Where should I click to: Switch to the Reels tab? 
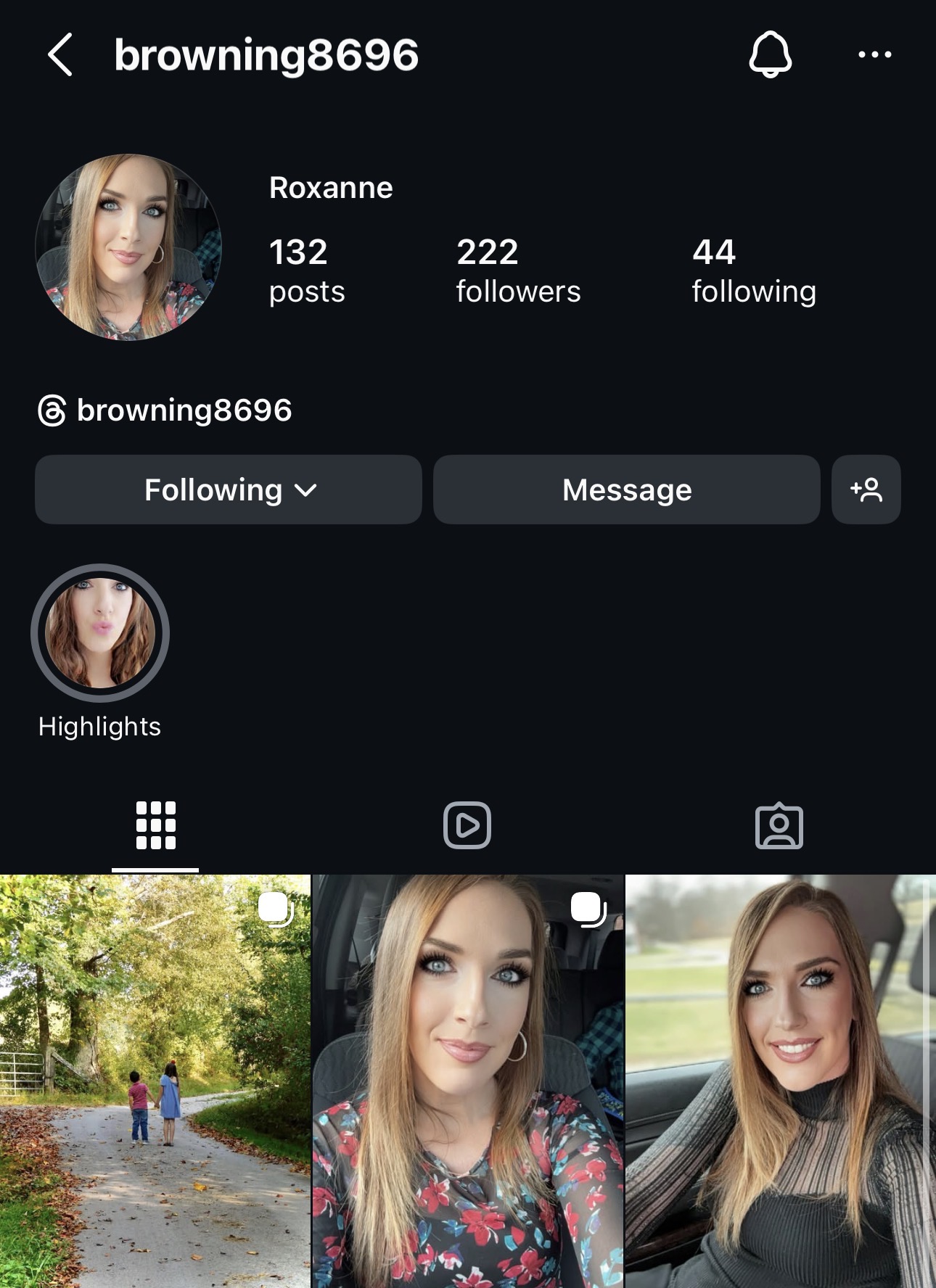[467, 825]
